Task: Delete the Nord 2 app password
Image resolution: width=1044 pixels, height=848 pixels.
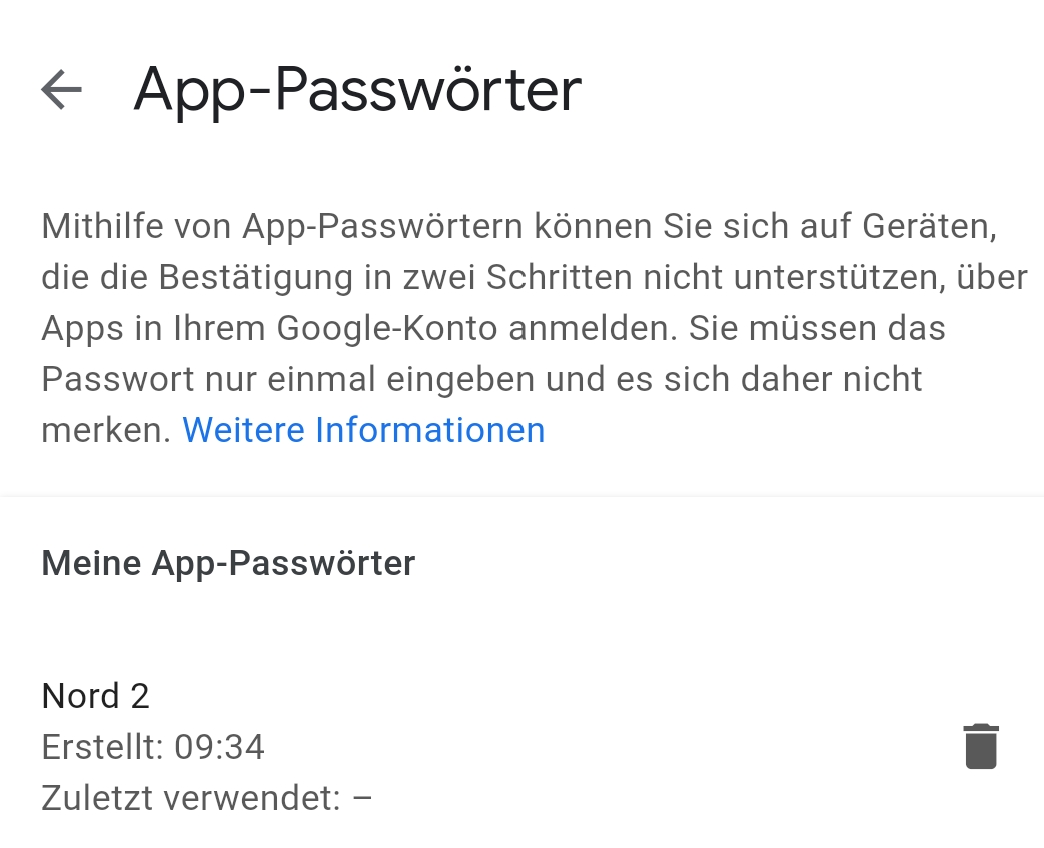Action: pos(980,746)
